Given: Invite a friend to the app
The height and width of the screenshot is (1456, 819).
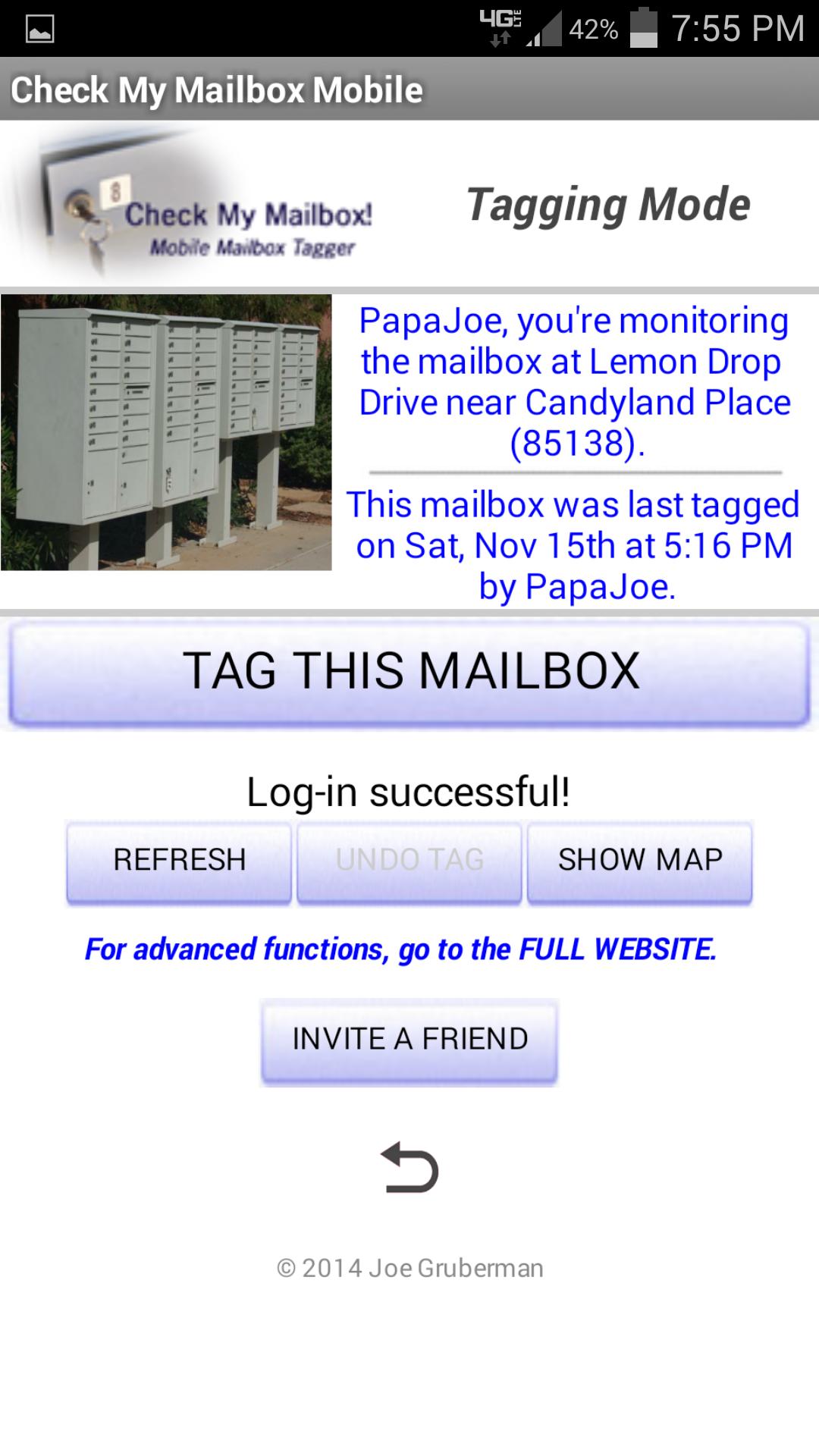Looking at the screenshot, I should tap(409, 1040).
